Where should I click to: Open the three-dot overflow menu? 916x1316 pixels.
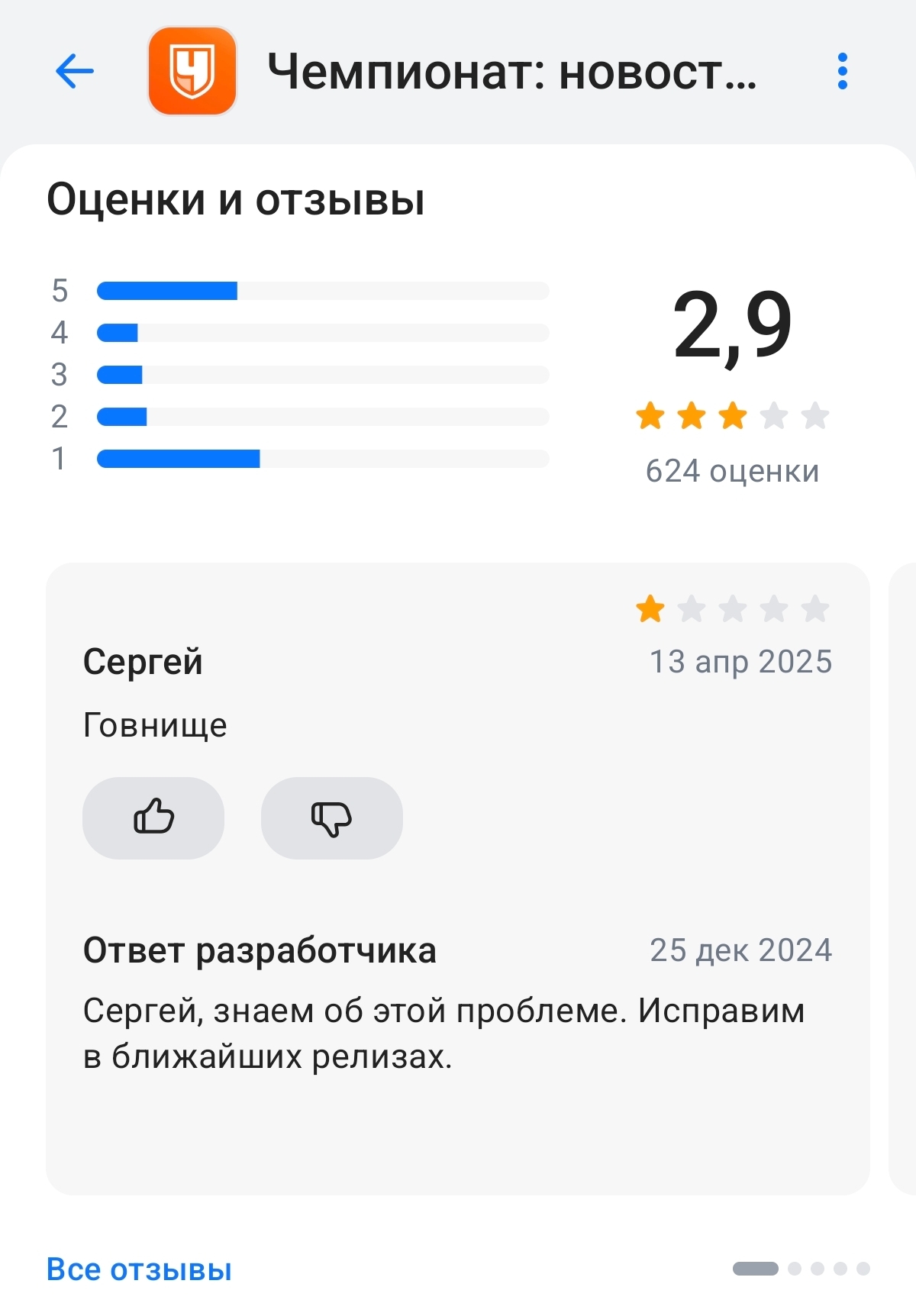842,72
